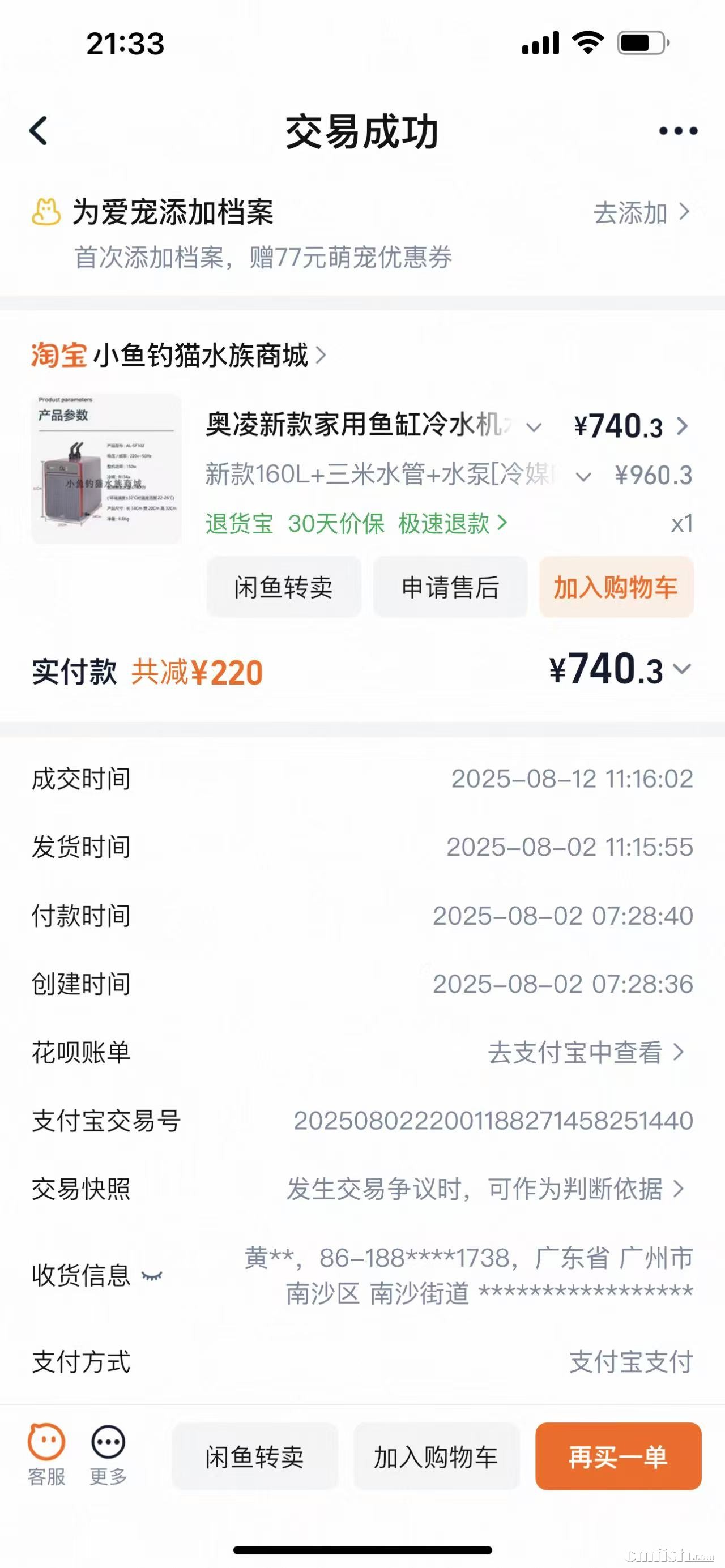
Task: Open the 小鱼钓猫水族商城 store page
Action: click(201, 355)
